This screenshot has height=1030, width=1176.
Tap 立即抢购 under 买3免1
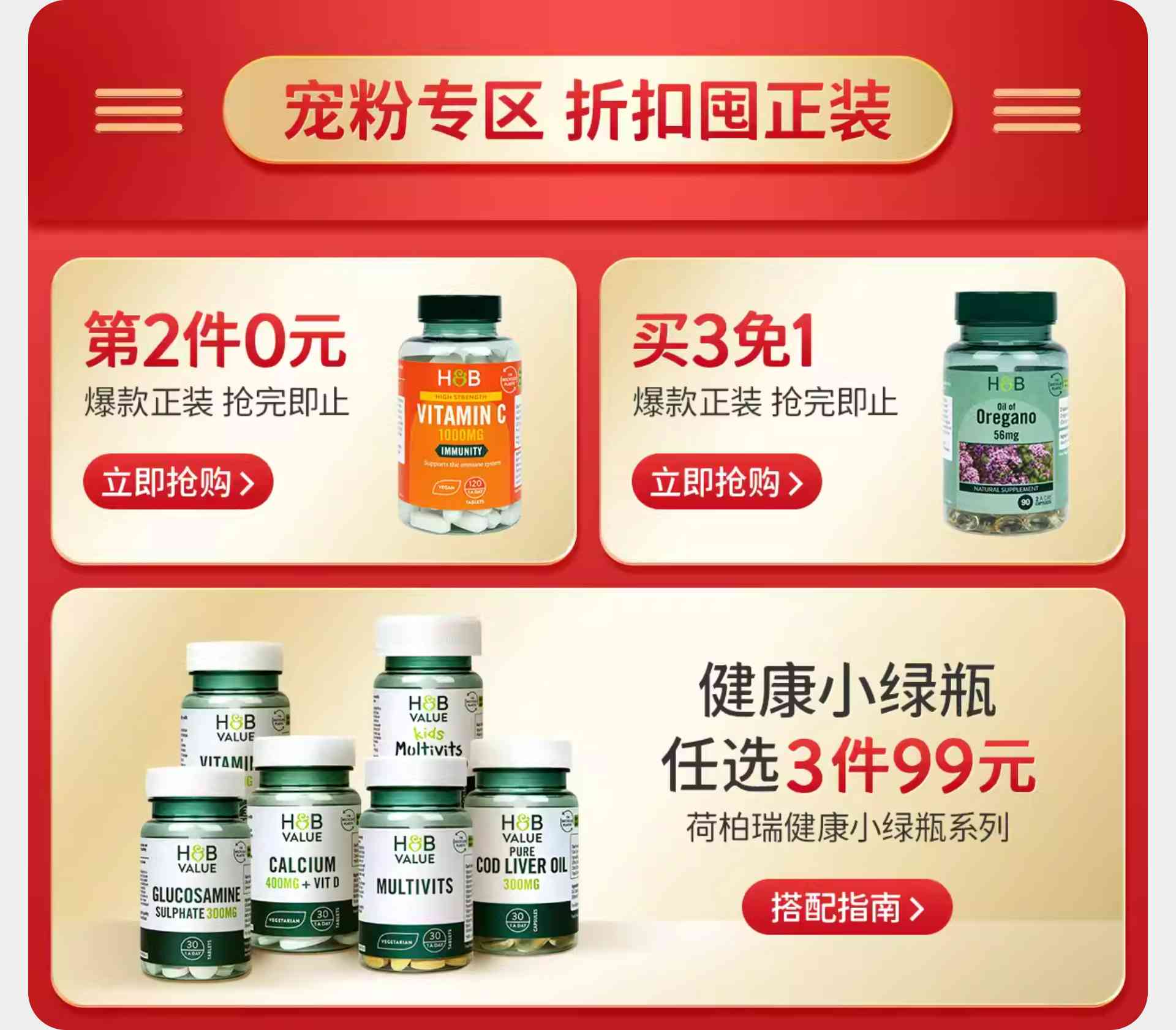[726, 481]
